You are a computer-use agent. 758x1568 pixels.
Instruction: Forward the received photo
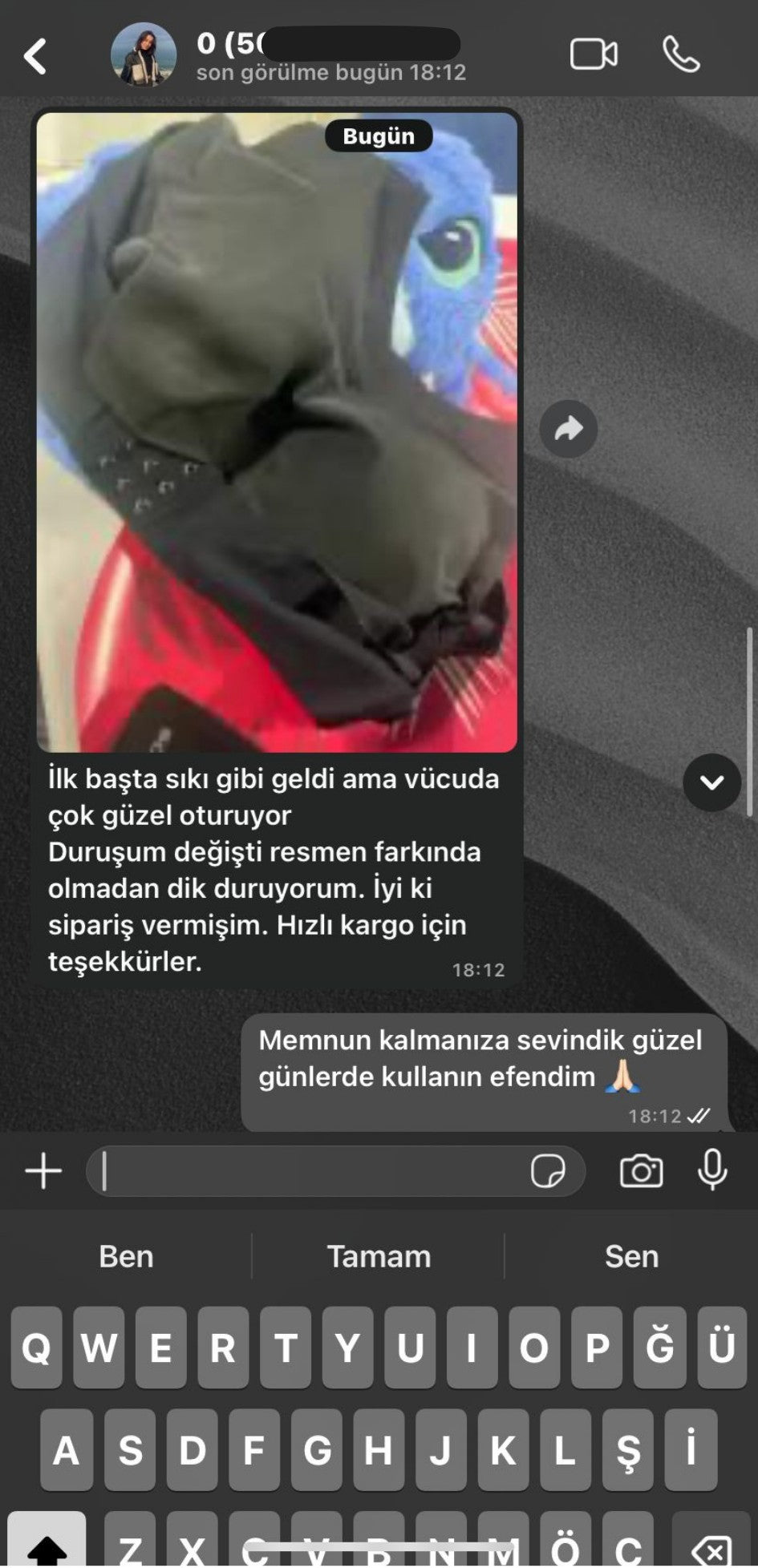pos(568,429)
